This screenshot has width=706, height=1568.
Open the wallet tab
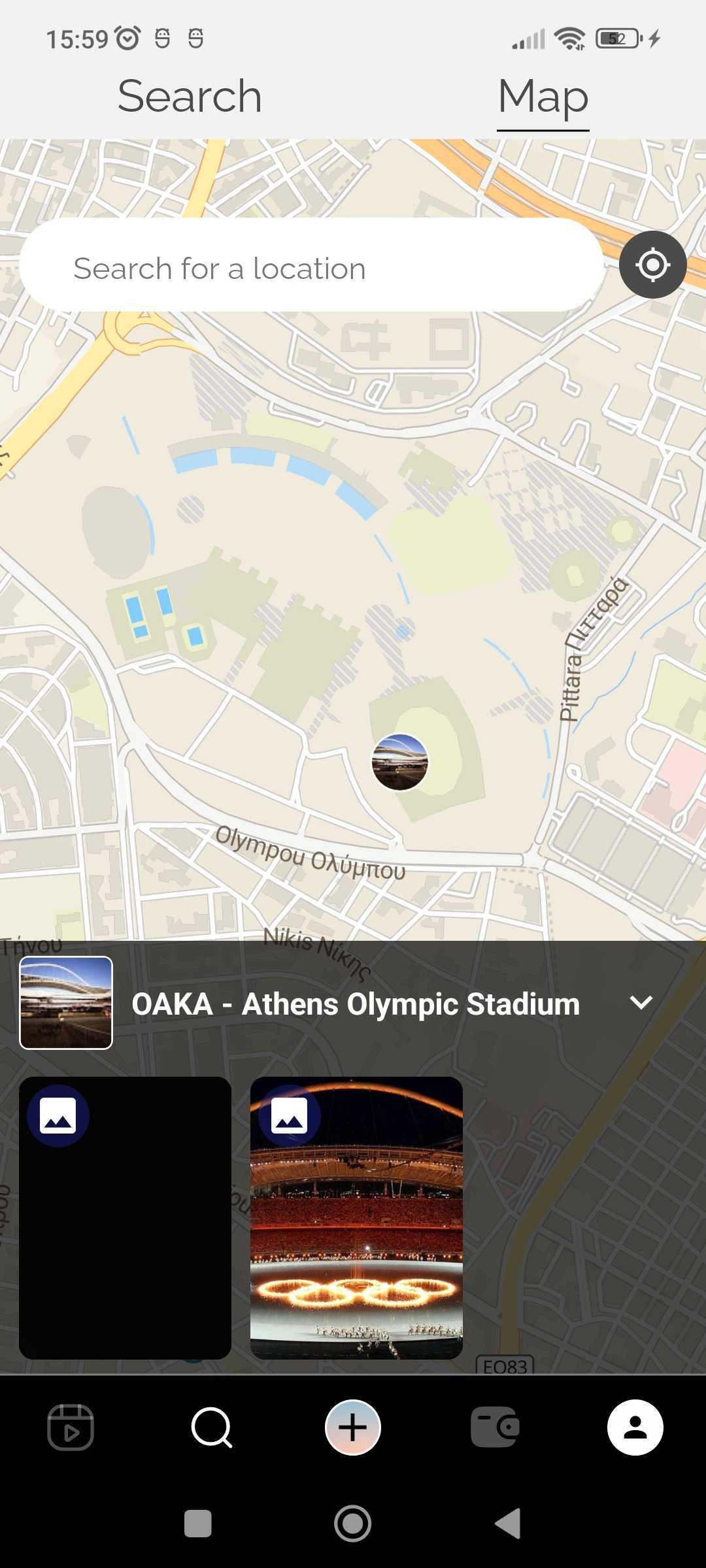point(495,1428)
